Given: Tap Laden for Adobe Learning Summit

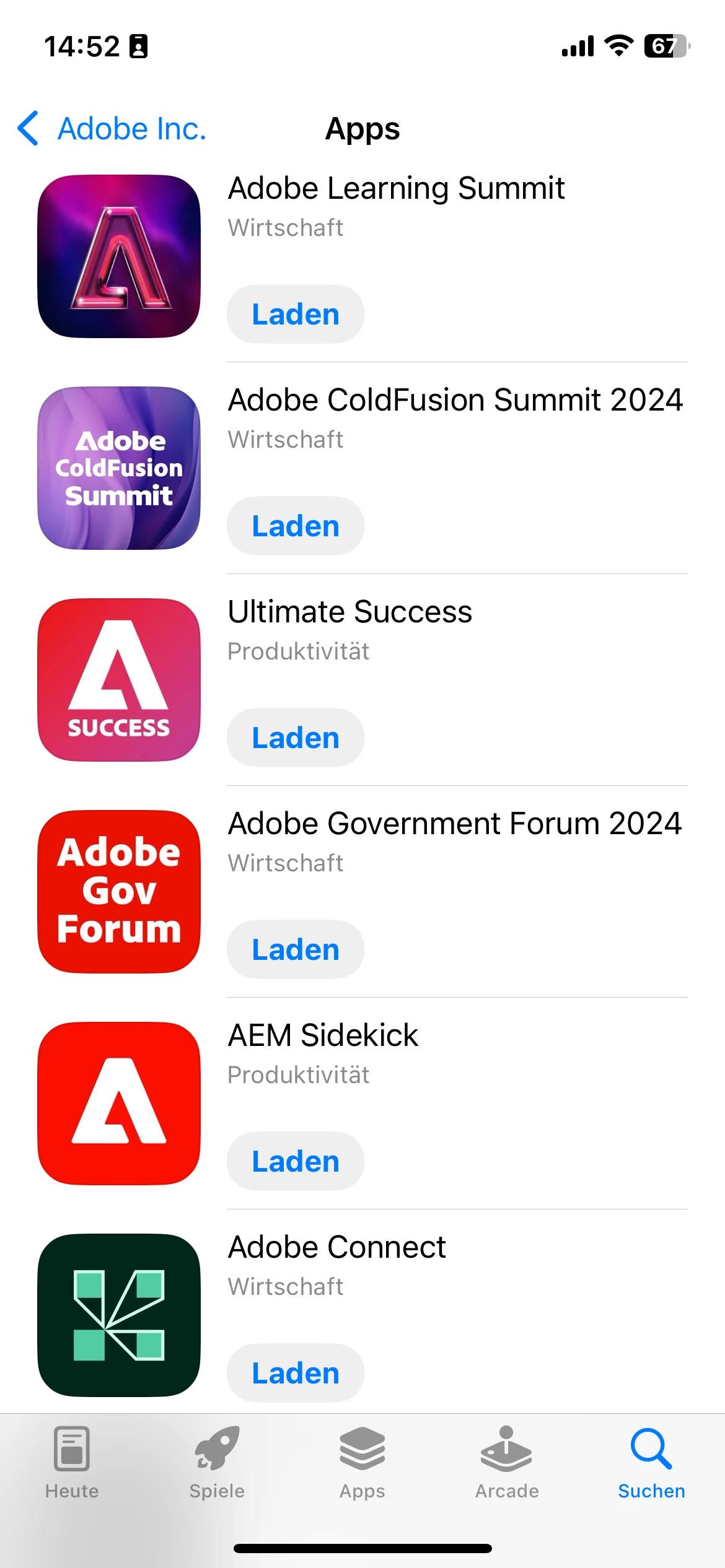Looking at the screenshot, I should click(x=295, y=314).
